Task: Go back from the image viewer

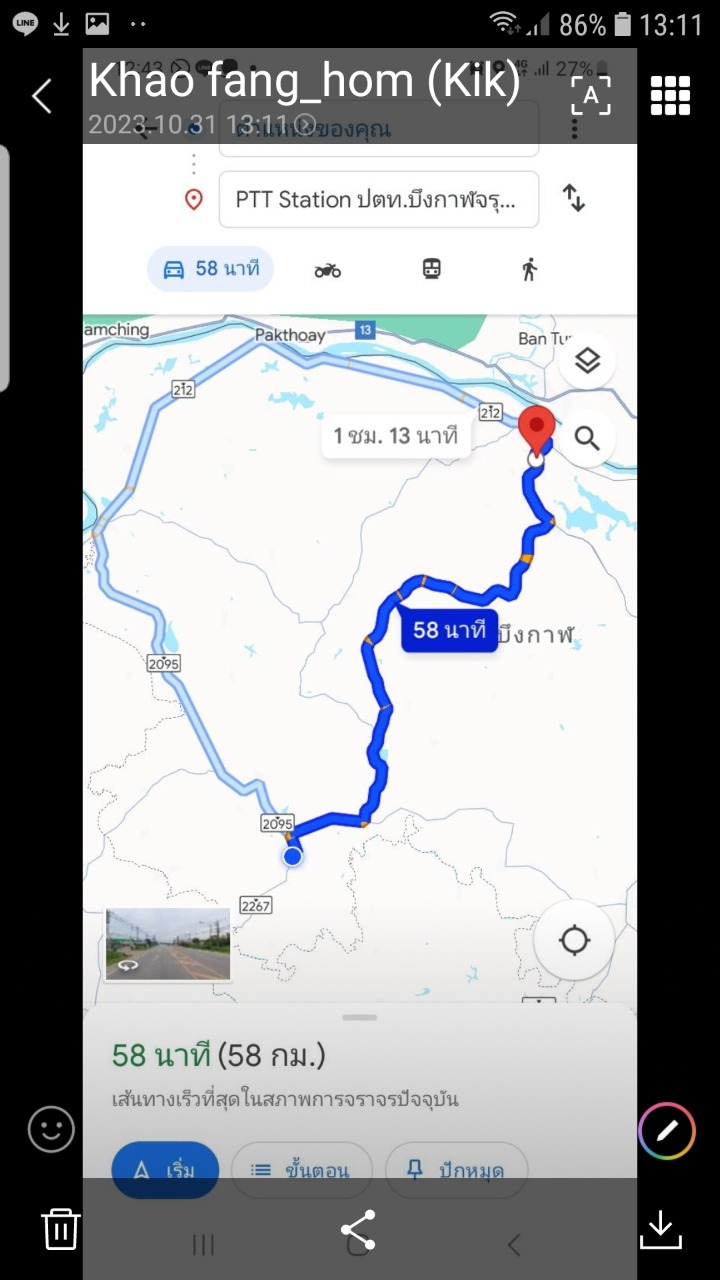Action: (42, 96)
